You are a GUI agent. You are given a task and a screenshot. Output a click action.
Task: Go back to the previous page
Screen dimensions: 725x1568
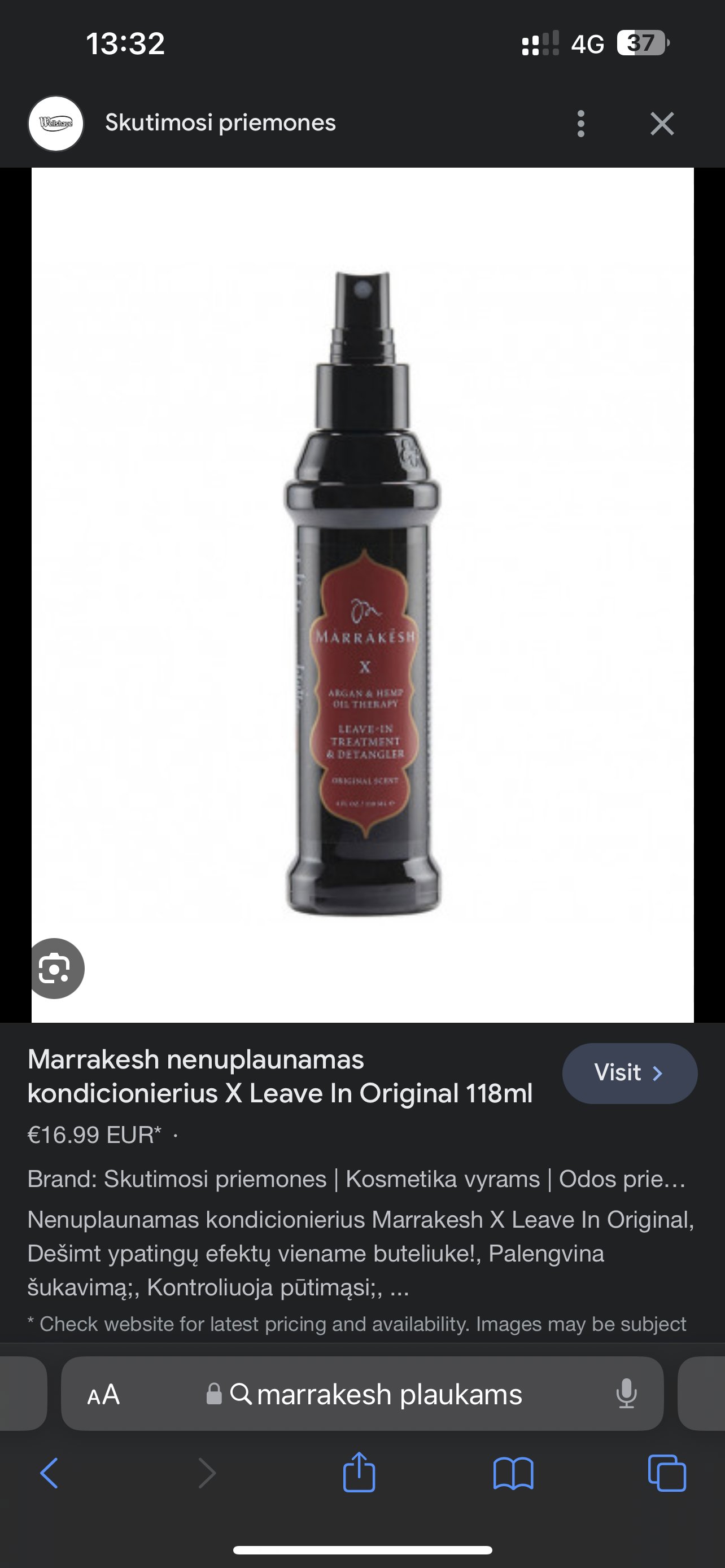[x=49, y=1474]
